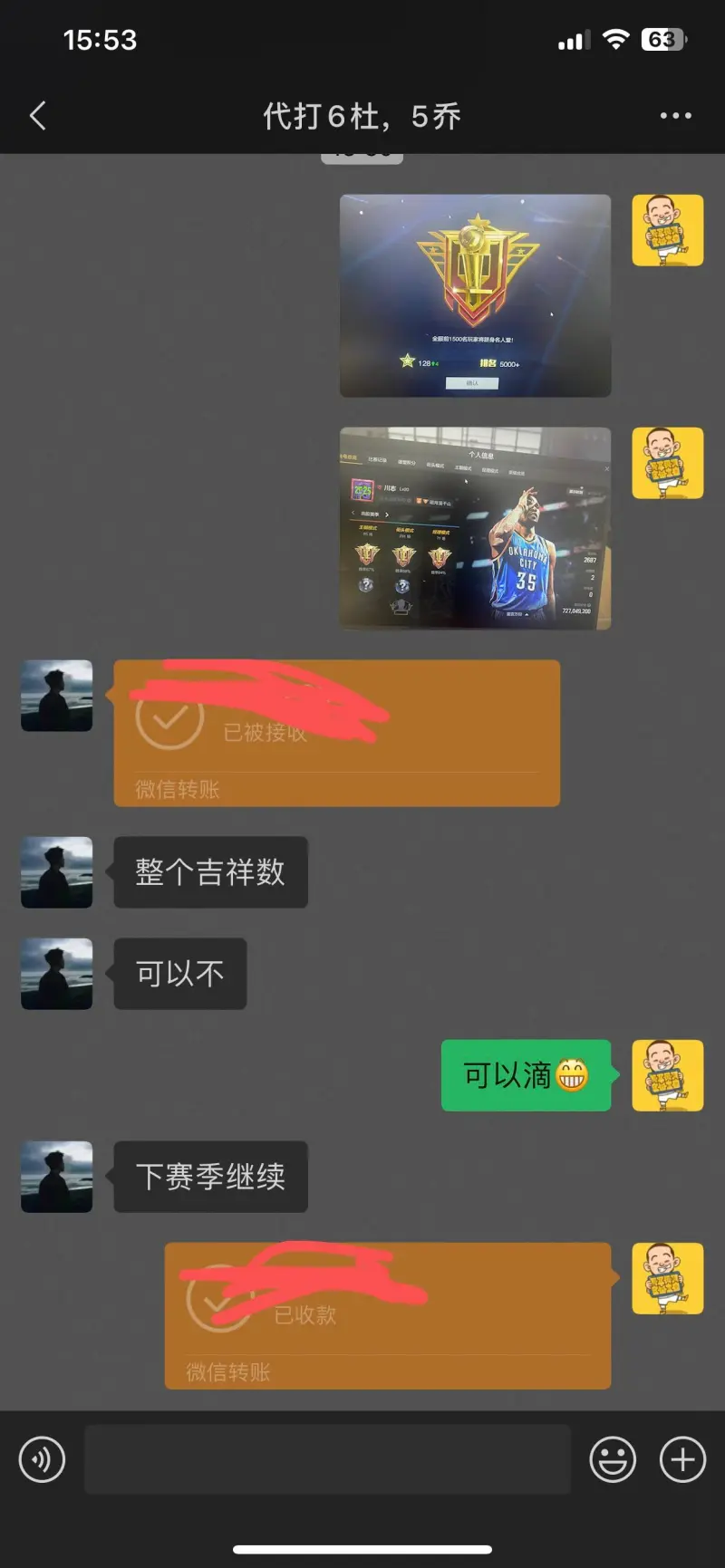Open the 已被接收 WeChat transfer card
725x1568 pixels.
[336, 733]
